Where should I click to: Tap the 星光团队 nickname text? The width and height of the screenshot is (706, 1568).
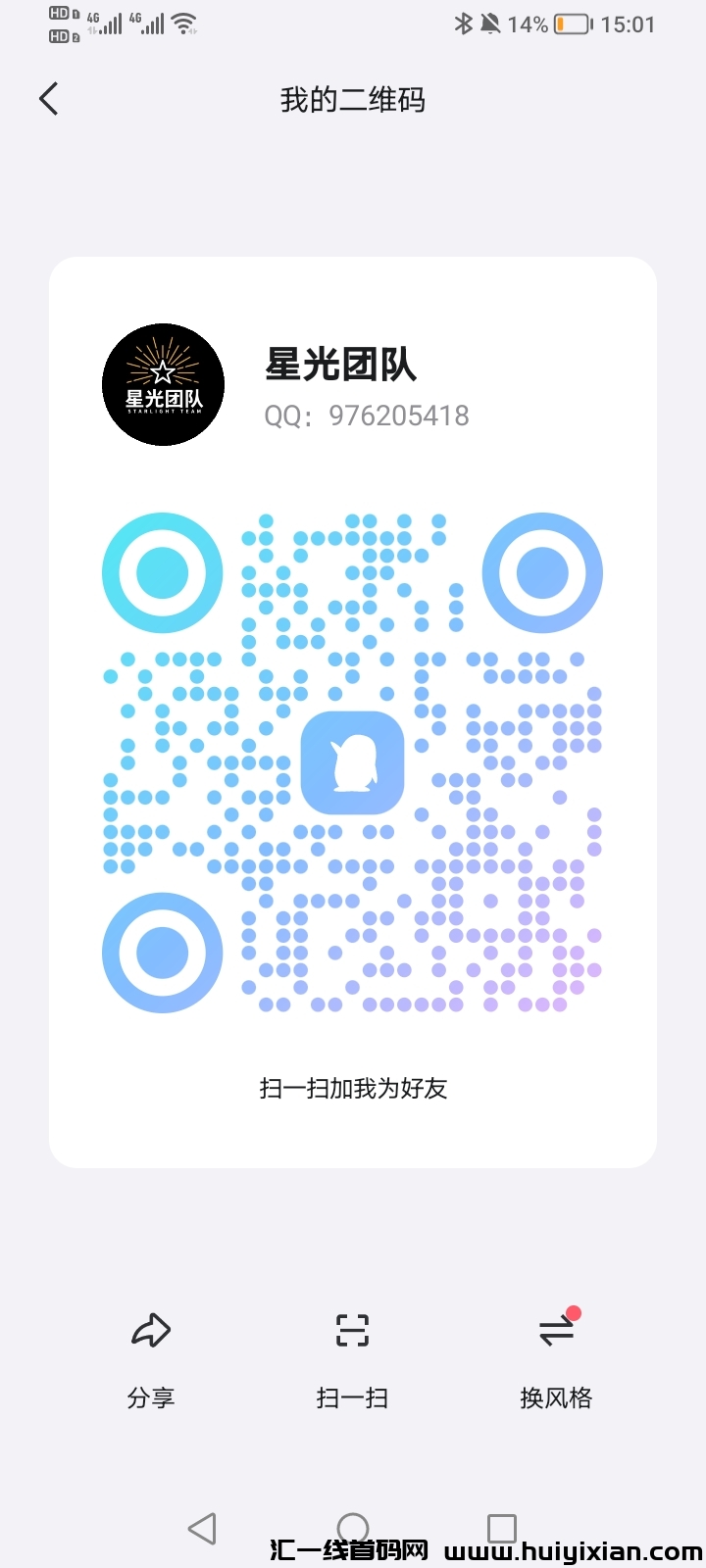pos(341,367)
